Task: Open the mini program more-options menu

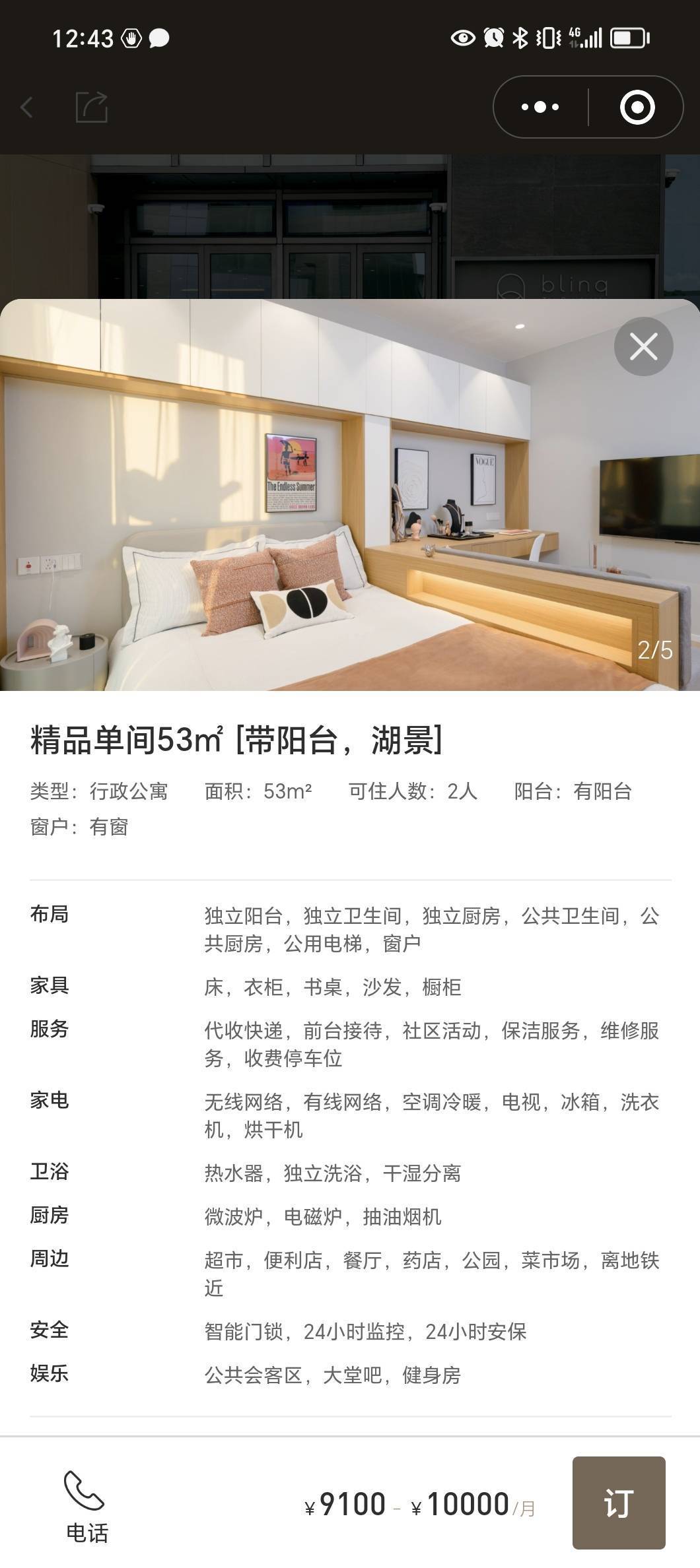Action: coord(540,107)
